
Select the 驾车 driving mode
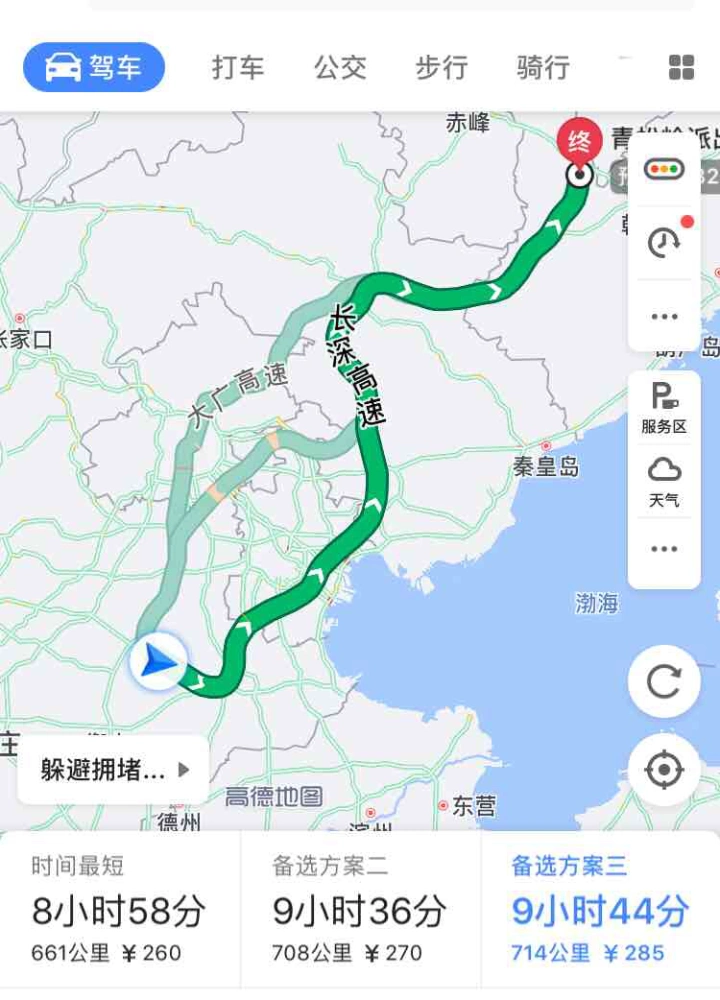(94, 67)
